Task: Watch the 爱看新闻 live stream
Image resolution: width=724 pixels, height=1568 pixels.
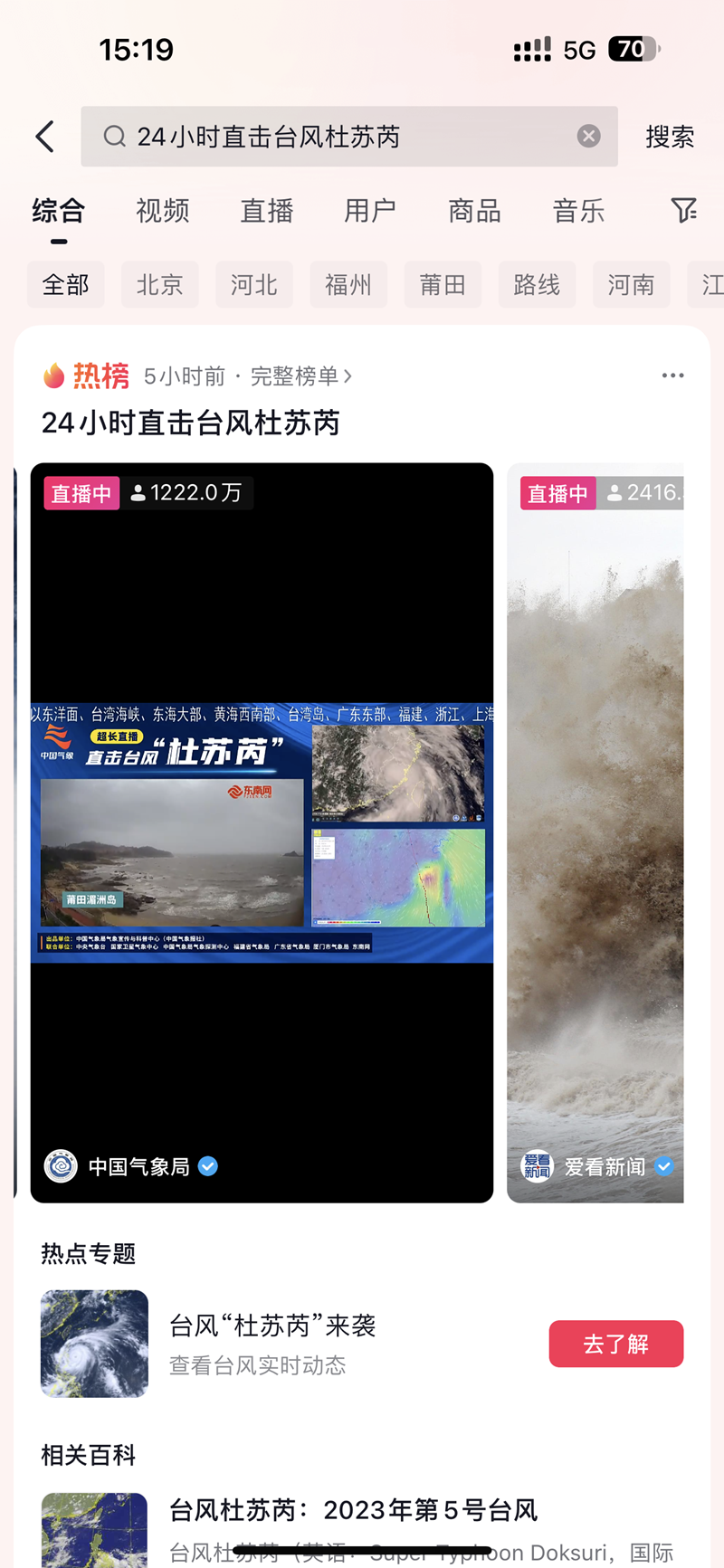Action: [x=595, y=832]
